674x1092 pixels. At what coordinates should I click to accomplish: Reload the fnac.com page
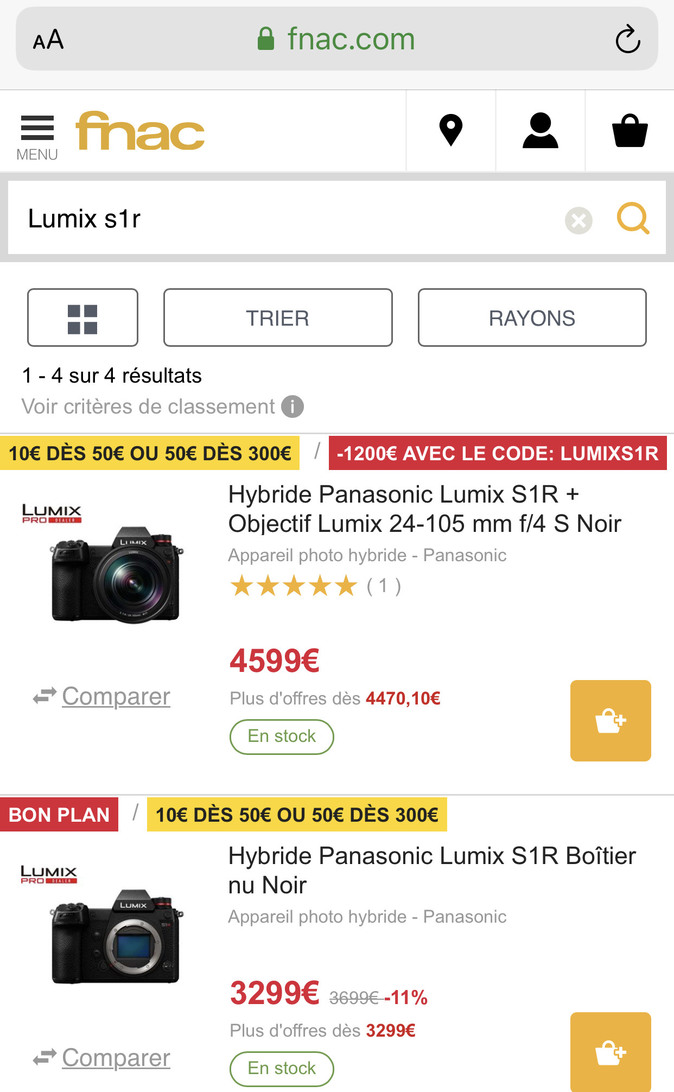tap(627, 40)
